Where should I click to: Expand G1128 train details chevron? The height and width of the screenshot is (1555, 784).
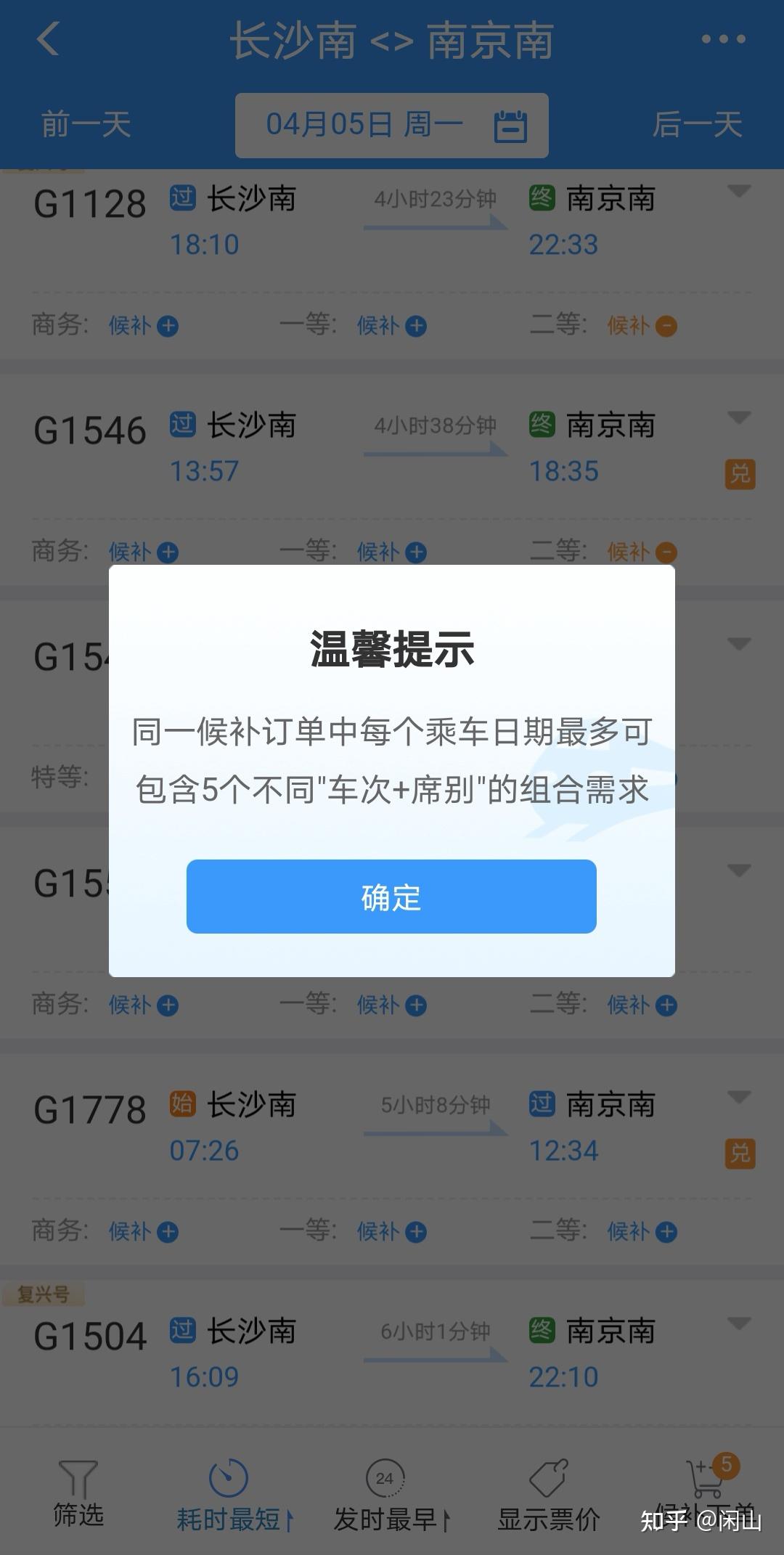[740, 192]
